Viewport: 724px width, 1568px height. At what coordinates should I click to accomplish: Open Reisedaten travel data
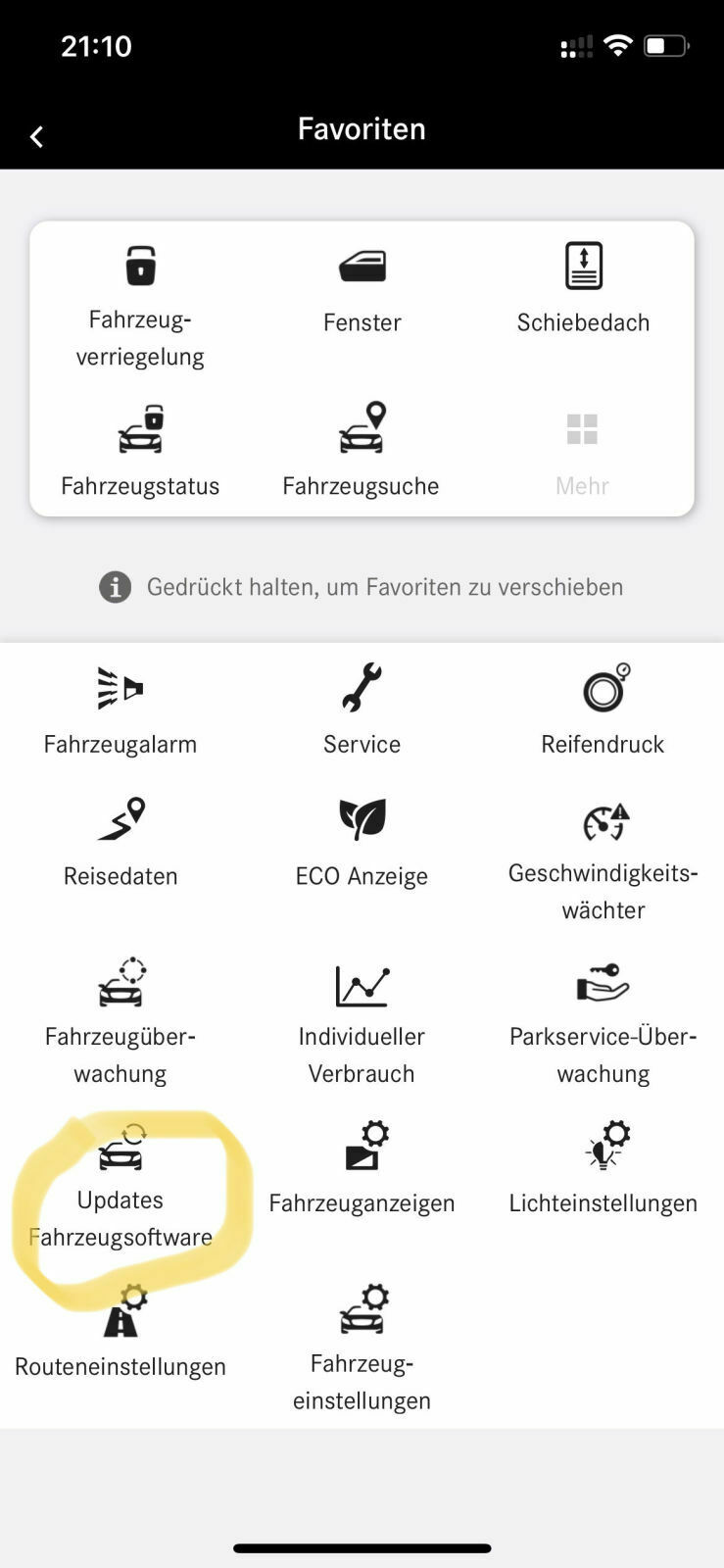point(120,838)
